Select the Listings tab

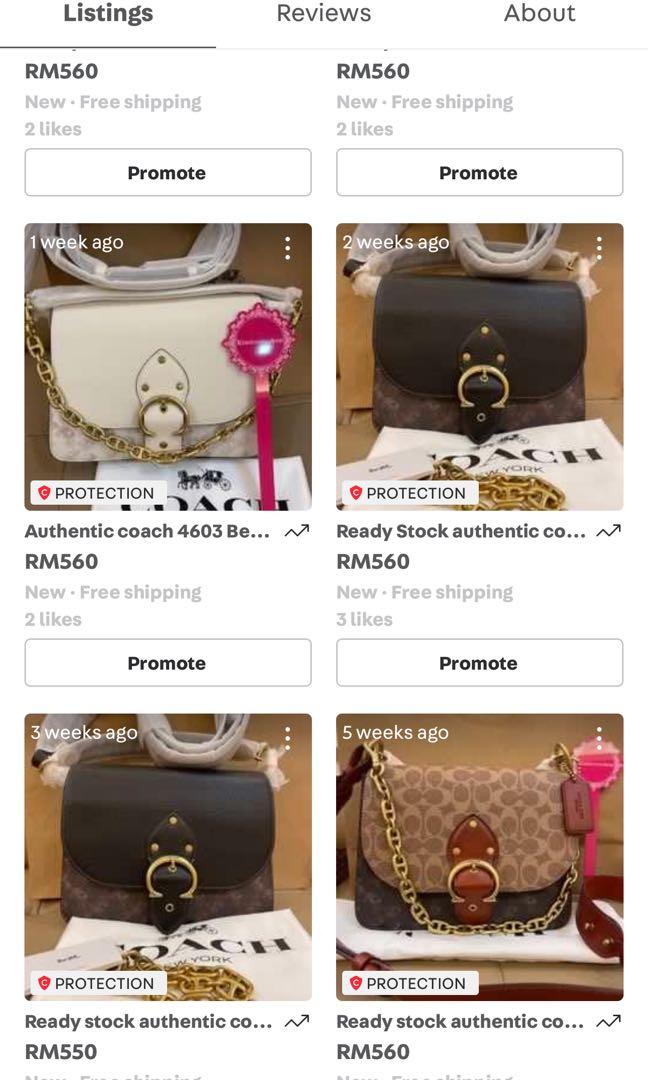pyautogui.click(x=108, y=14)
